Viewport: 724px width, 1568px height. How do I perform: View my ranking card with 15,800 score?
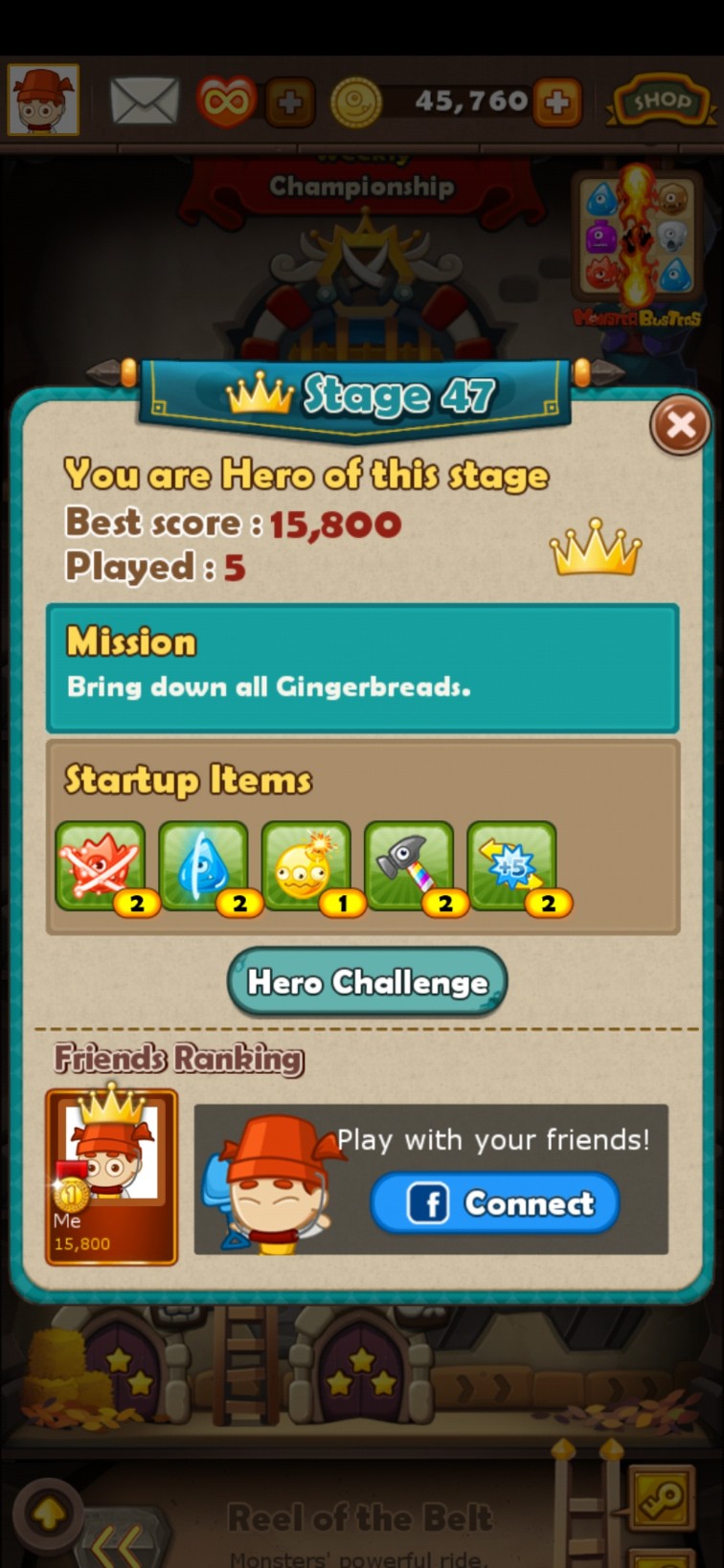pyautogui.click(x=111, y=1176)
